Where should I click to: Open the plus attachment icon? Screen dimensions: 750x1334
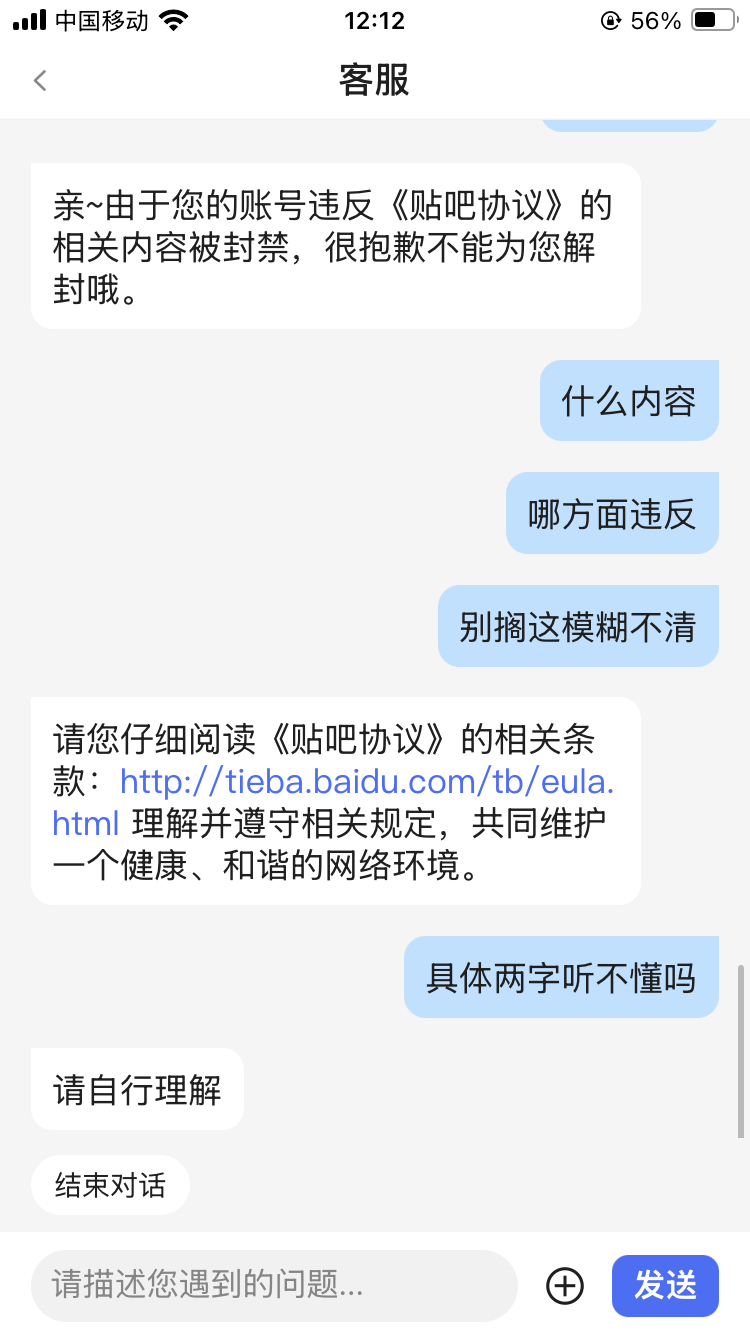click(565, 1285)
